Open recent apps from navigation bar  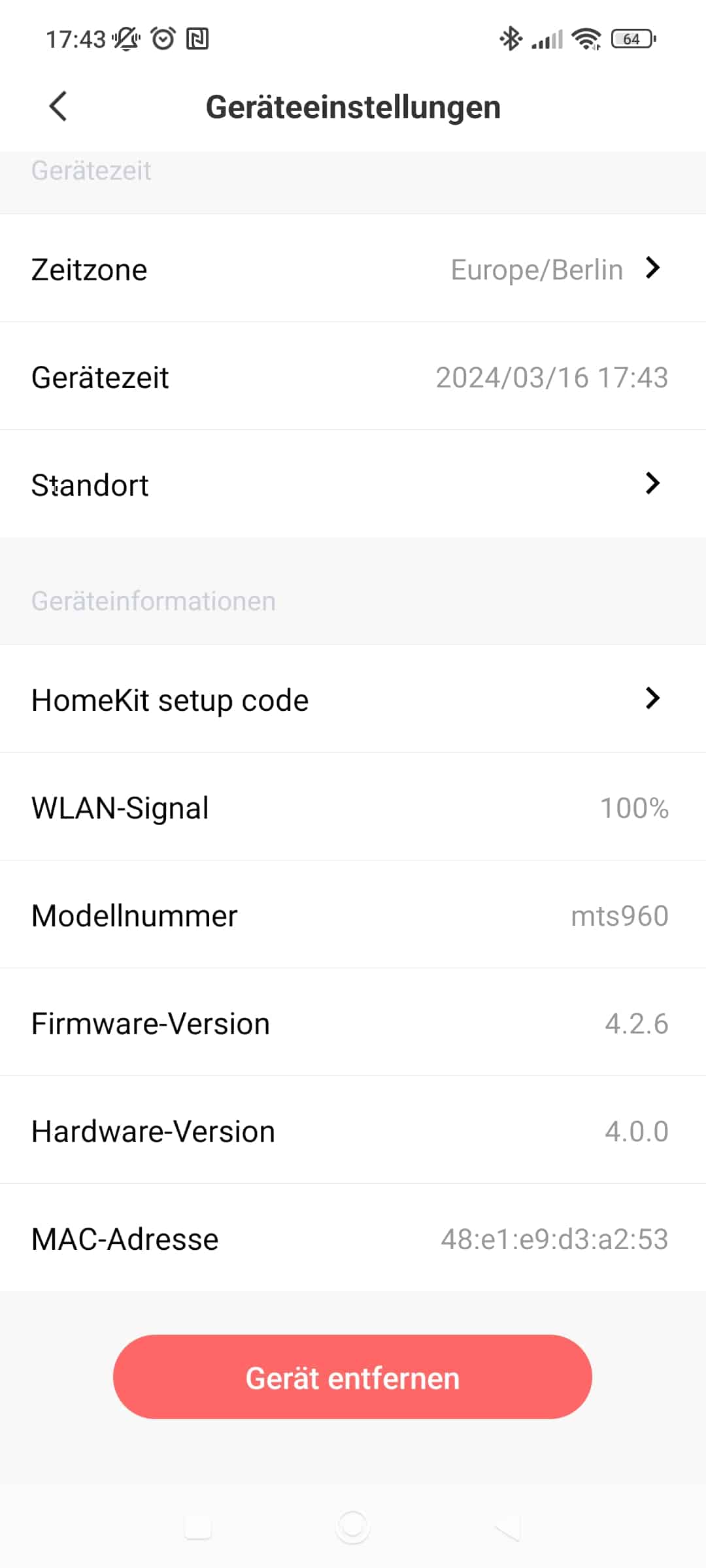pyautogui.click(x=198, y=1527)
